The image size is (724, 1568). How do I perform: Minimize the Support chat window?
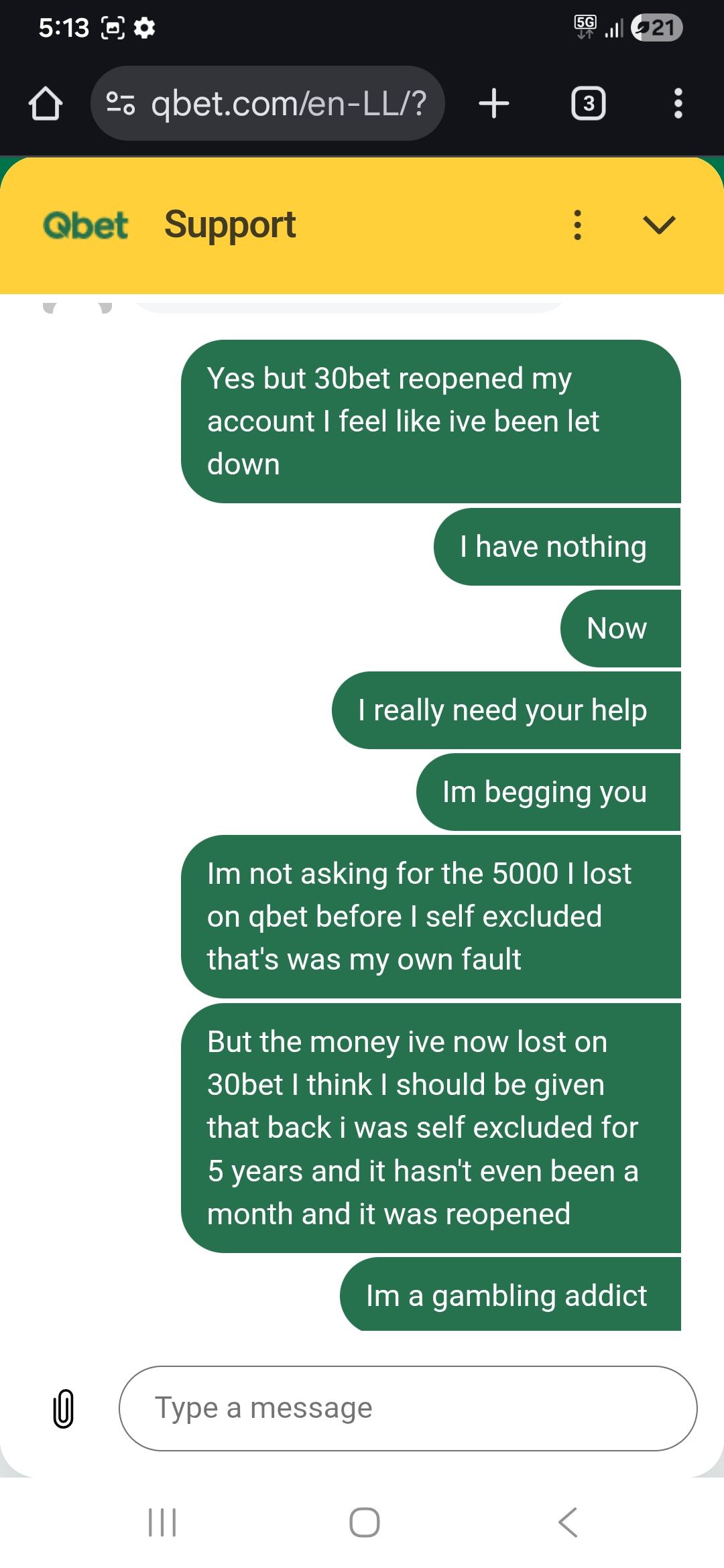coord(659,225)
